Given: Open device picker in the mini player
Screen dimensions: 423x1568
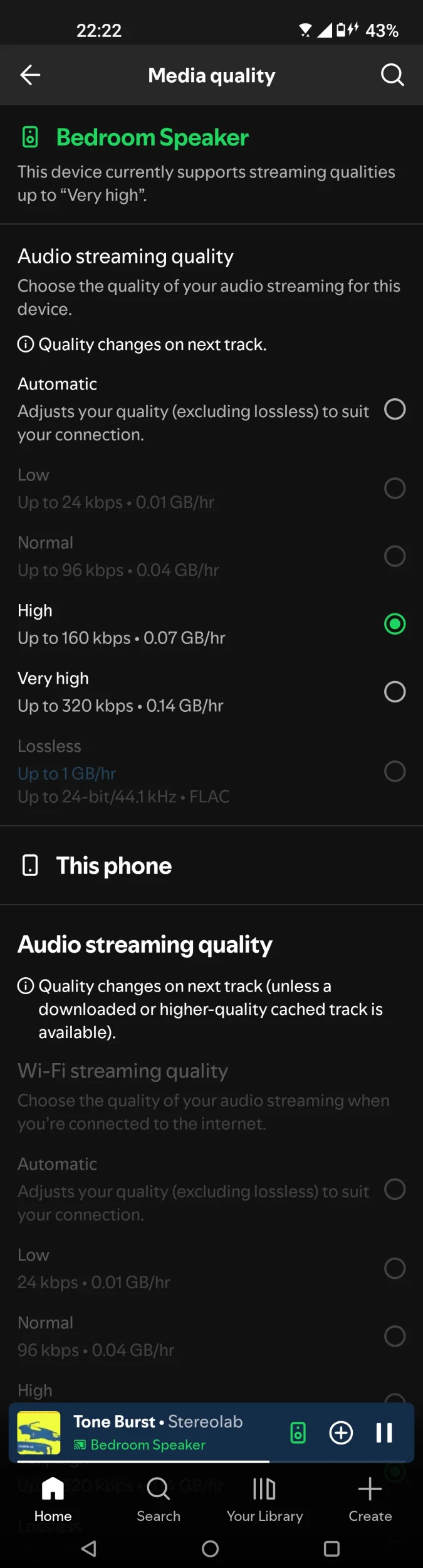Looking at the screenshot, I should tap(298, 1433).
